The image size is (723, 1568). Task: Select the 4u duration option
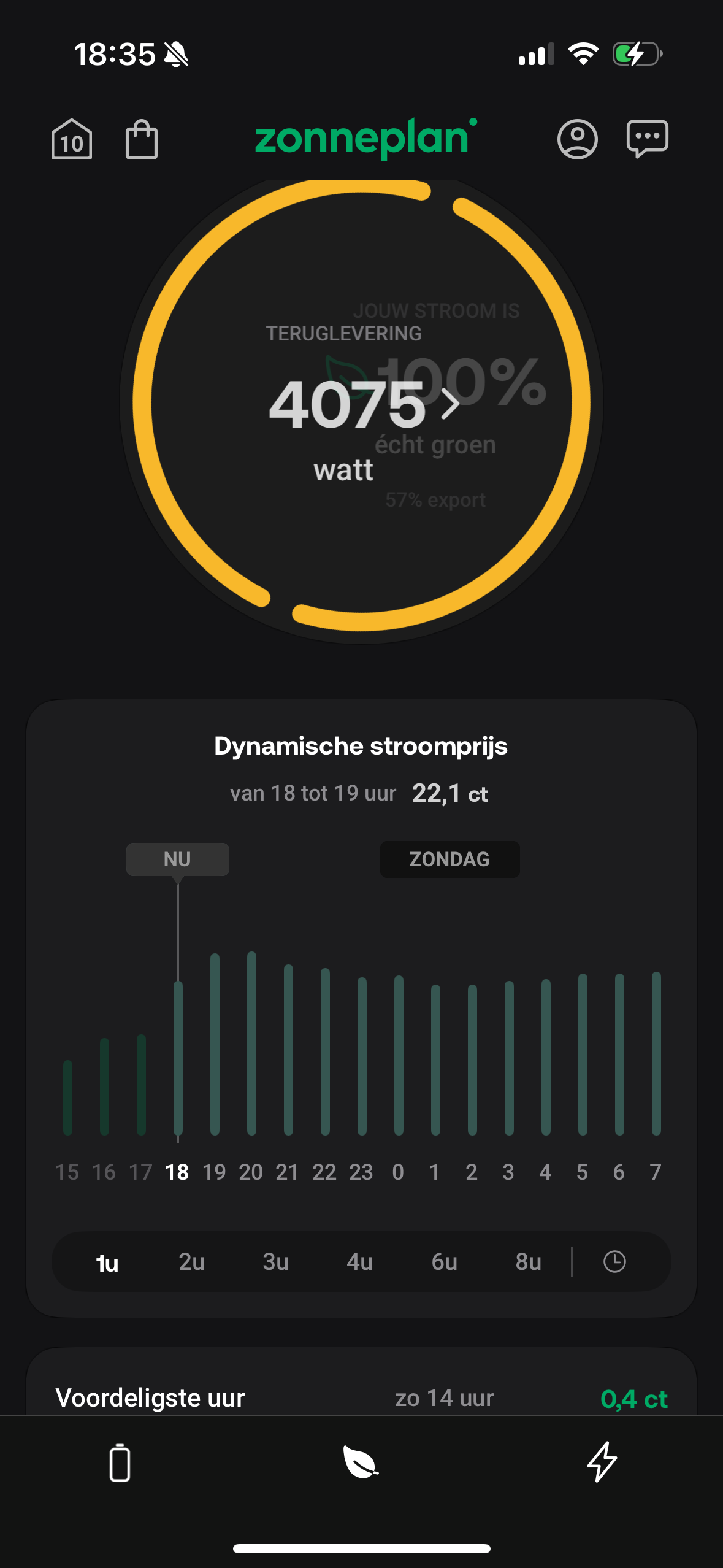(x=360, y=1262)
